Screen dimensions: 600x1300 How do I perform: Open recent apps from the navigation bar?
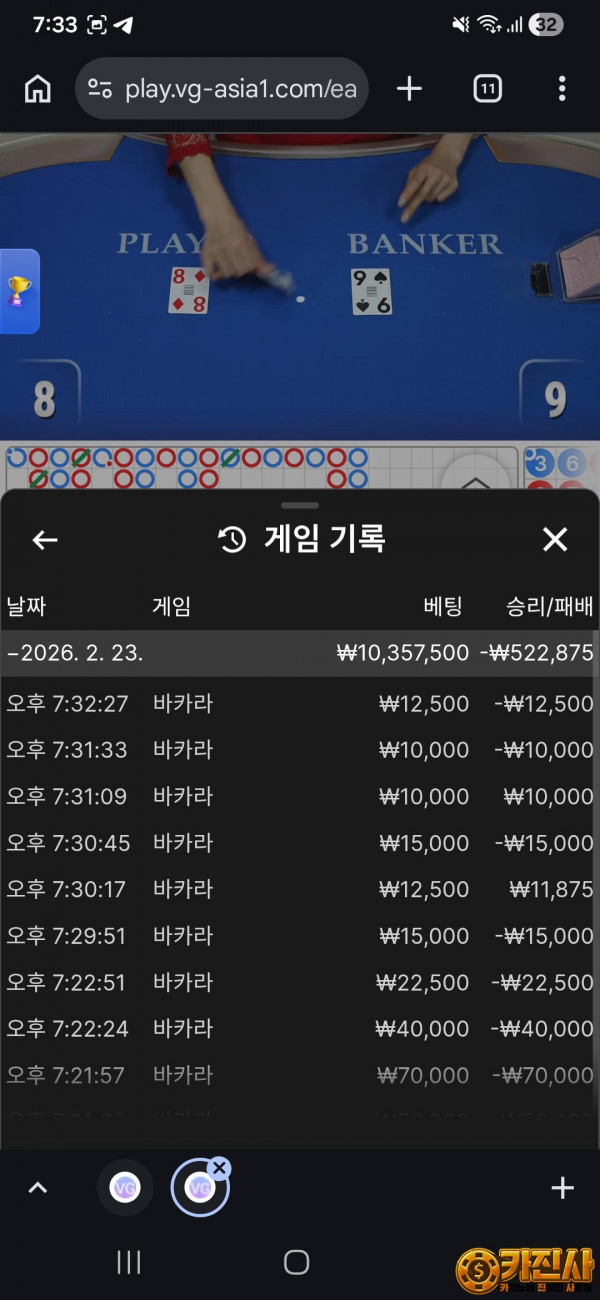point(129,1262)
